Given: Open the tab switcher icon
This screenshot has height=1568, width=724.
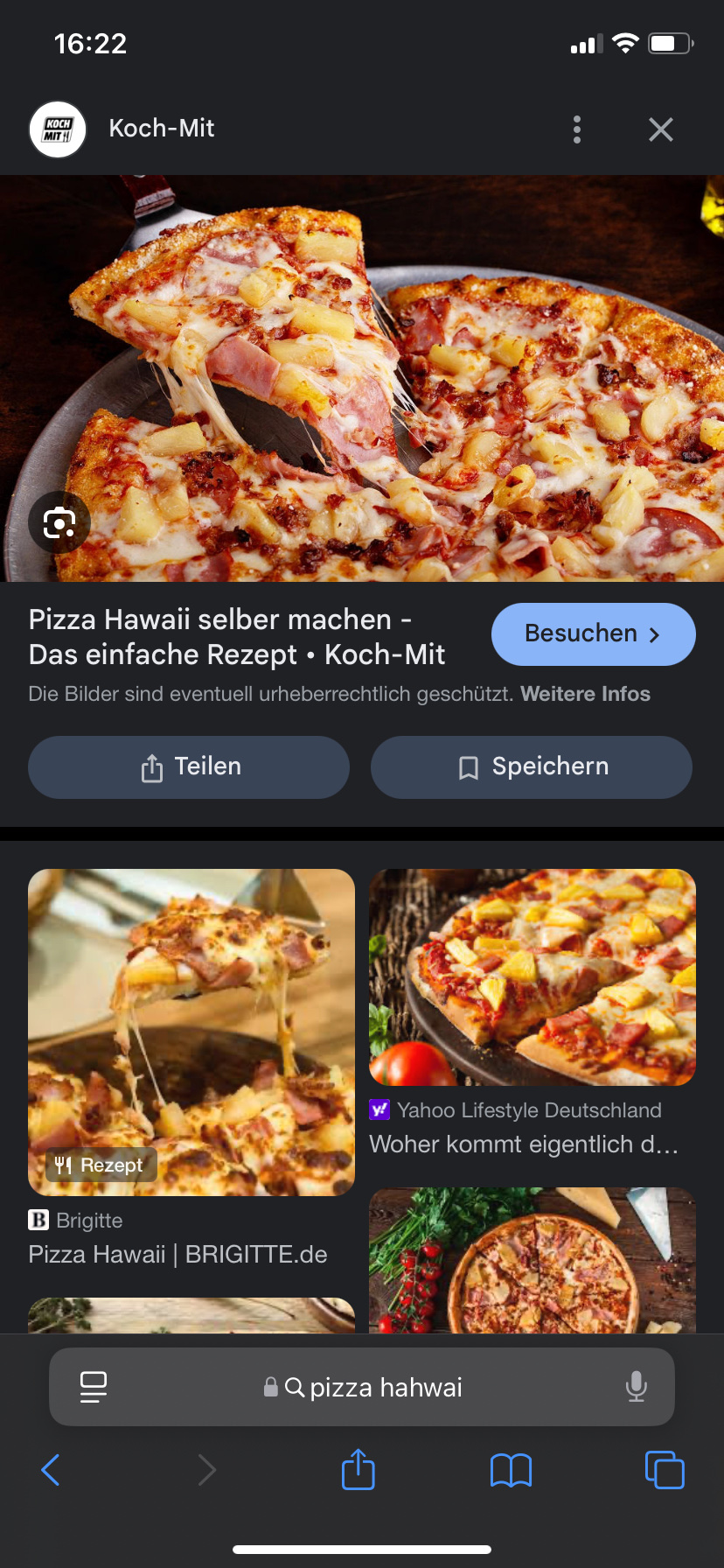Looking at the screenshot, I should coord(665,1469).
